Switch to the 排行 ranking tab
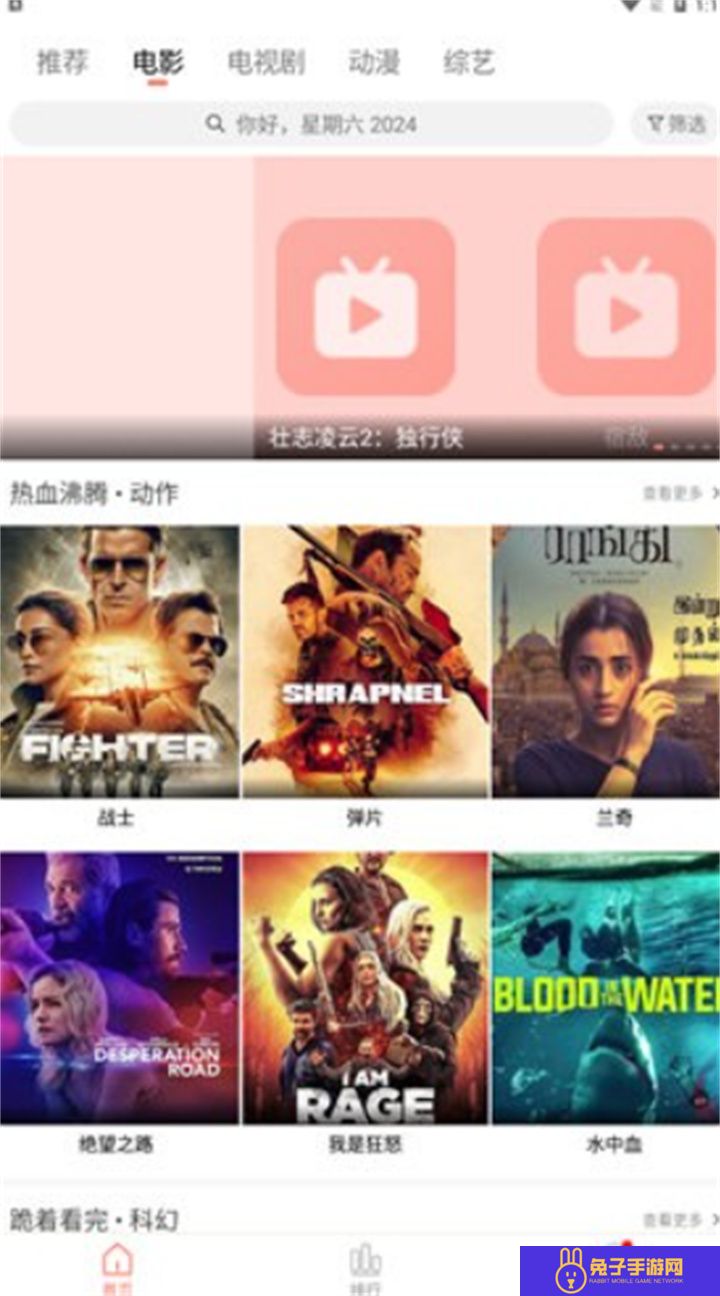Image resolution: width=720 pixels, height=1296 pixels. (x=365, y=1266)
